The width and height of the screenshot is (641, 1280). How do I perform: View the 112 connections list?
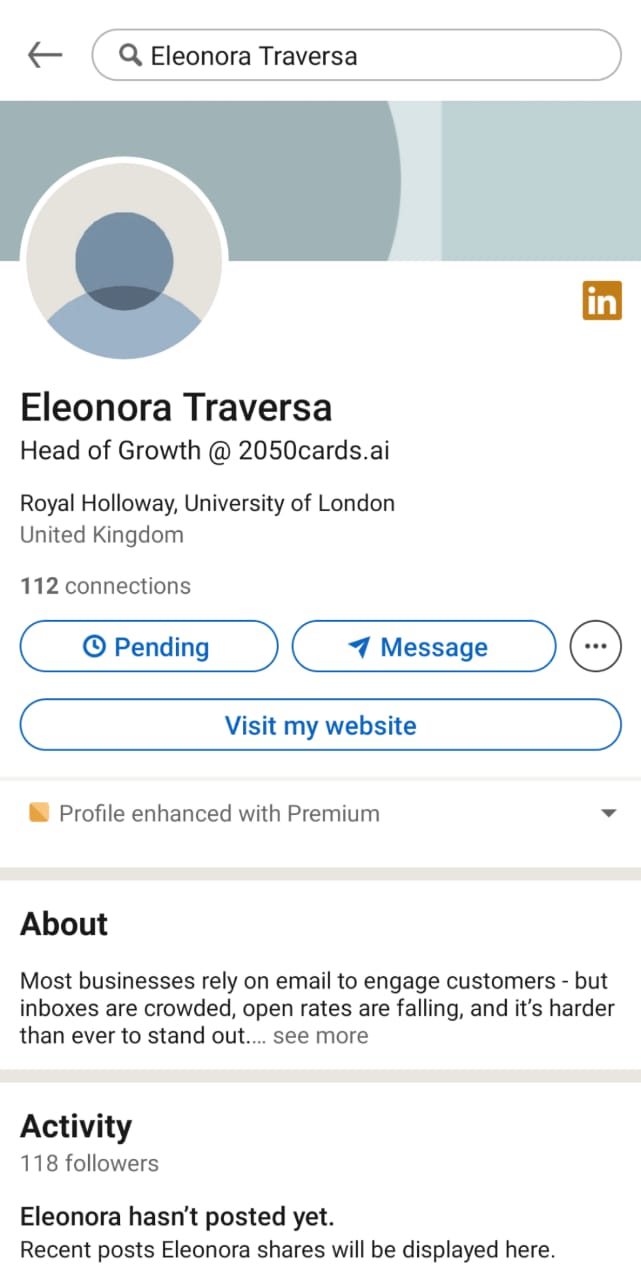coord(105,586)
